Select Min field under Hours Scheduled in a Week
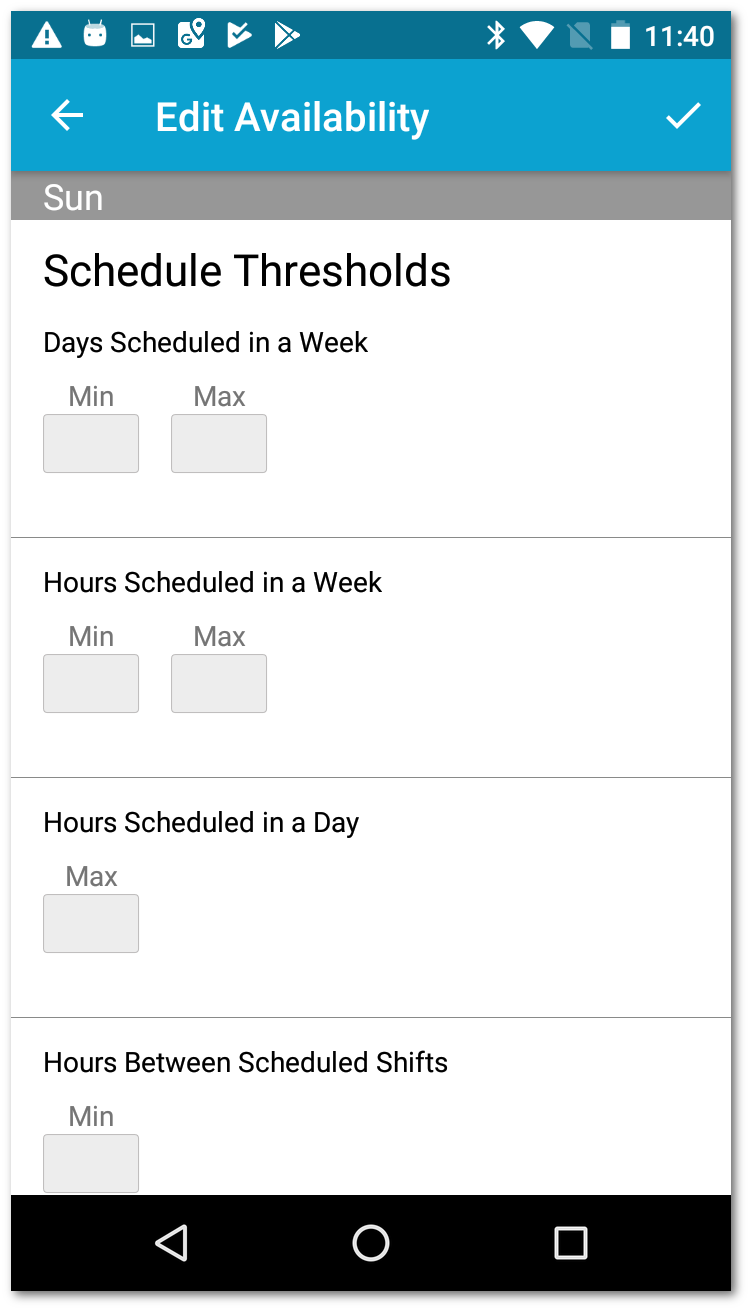The width and height of the screenshot is (750, 1310). click(x=91, y=684)
